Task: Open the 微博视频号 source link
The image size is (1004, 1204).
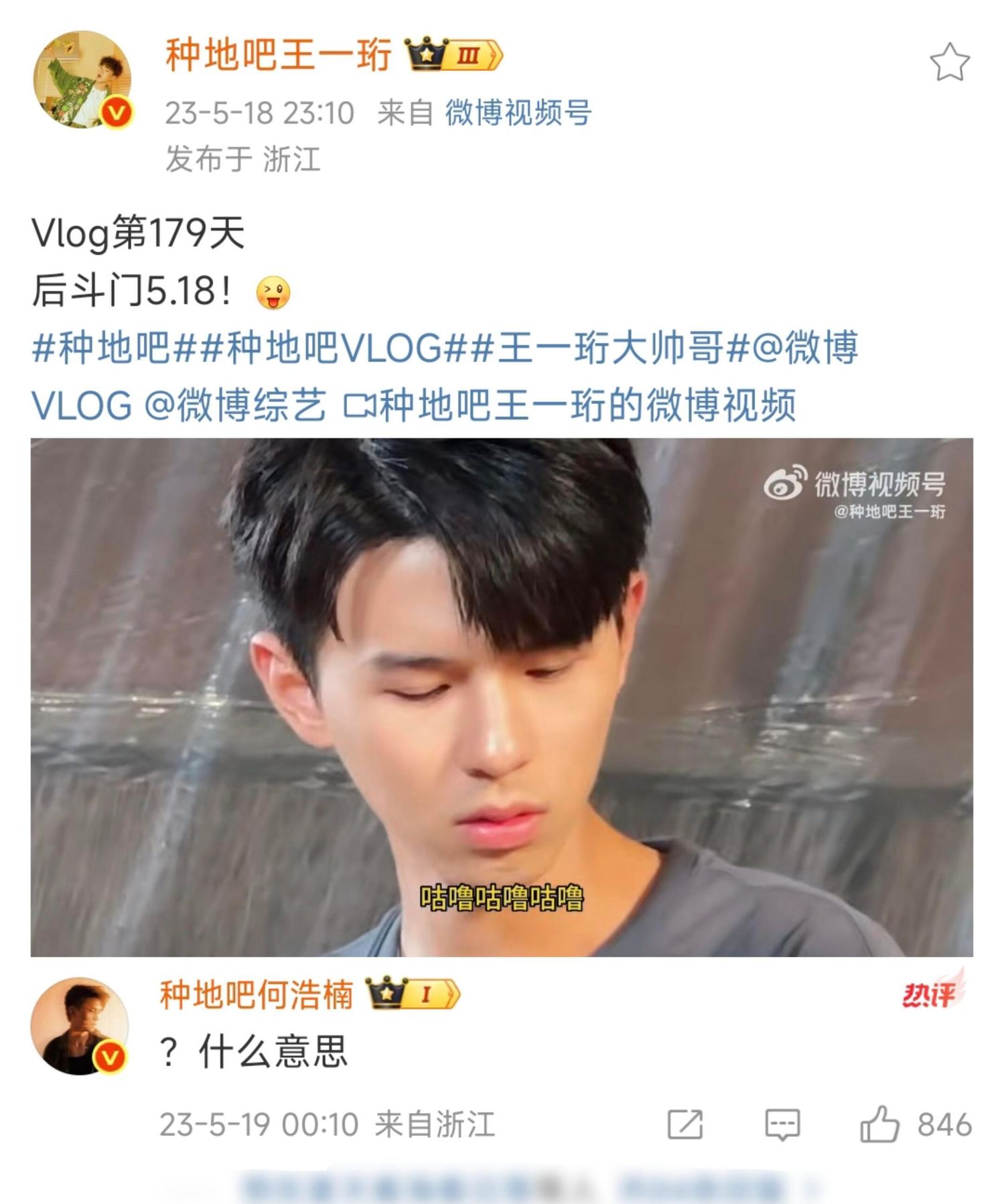Action: 518,113
